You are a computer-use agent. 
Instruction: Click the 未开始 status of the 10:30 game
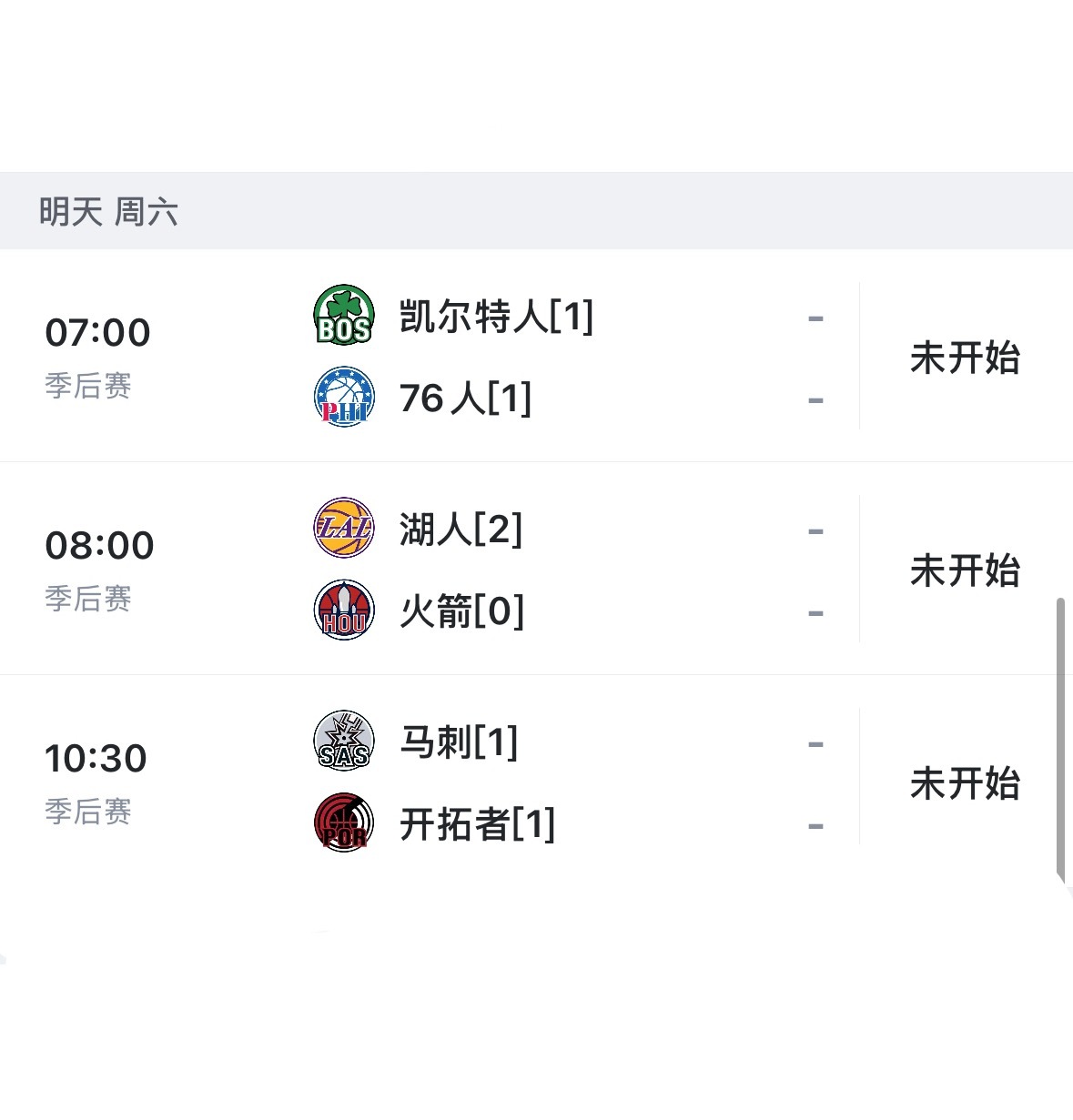[x=967, y=783]
